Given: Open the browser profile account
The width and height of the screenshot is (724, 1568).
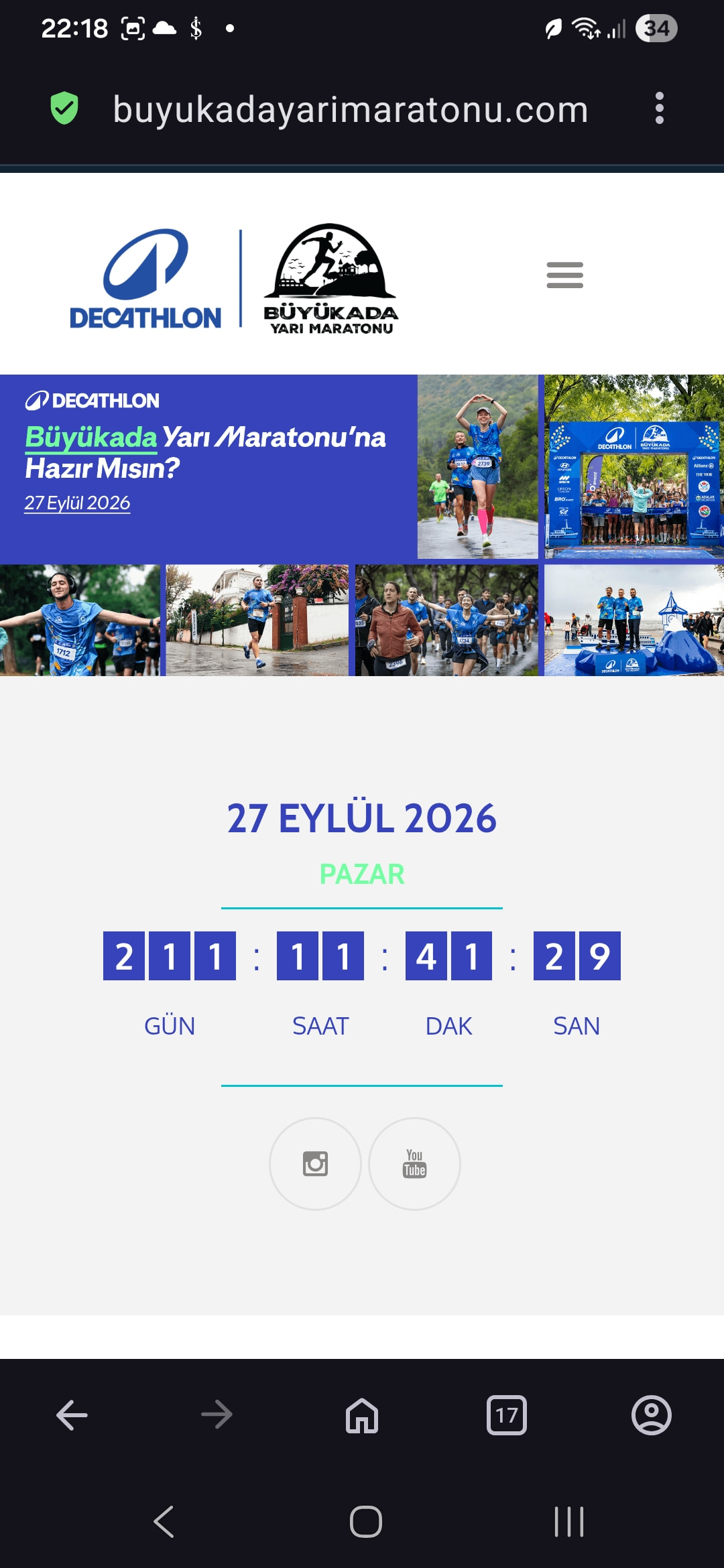Looking at the screenshot, I should [651, 1415].
